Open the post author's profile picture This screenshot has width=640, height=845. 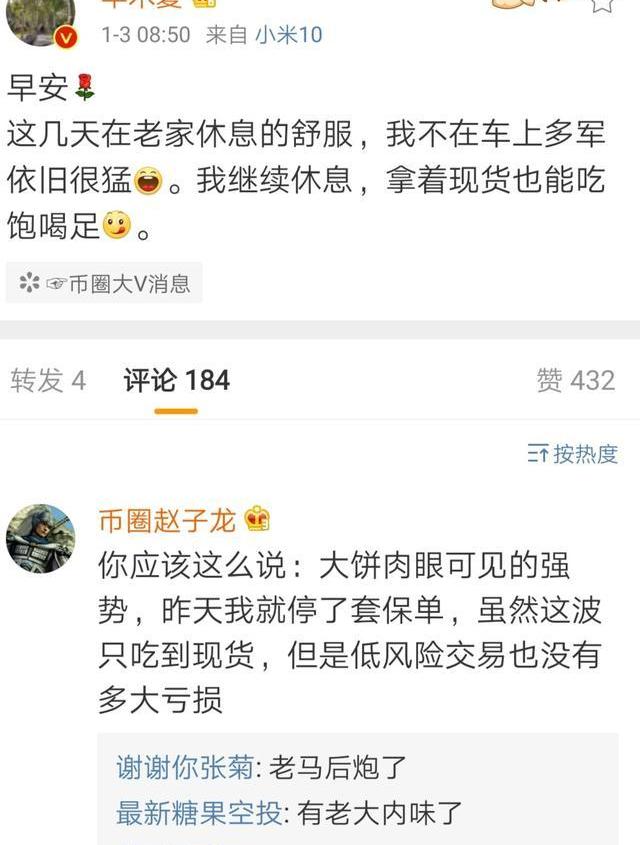coord(40,20)
